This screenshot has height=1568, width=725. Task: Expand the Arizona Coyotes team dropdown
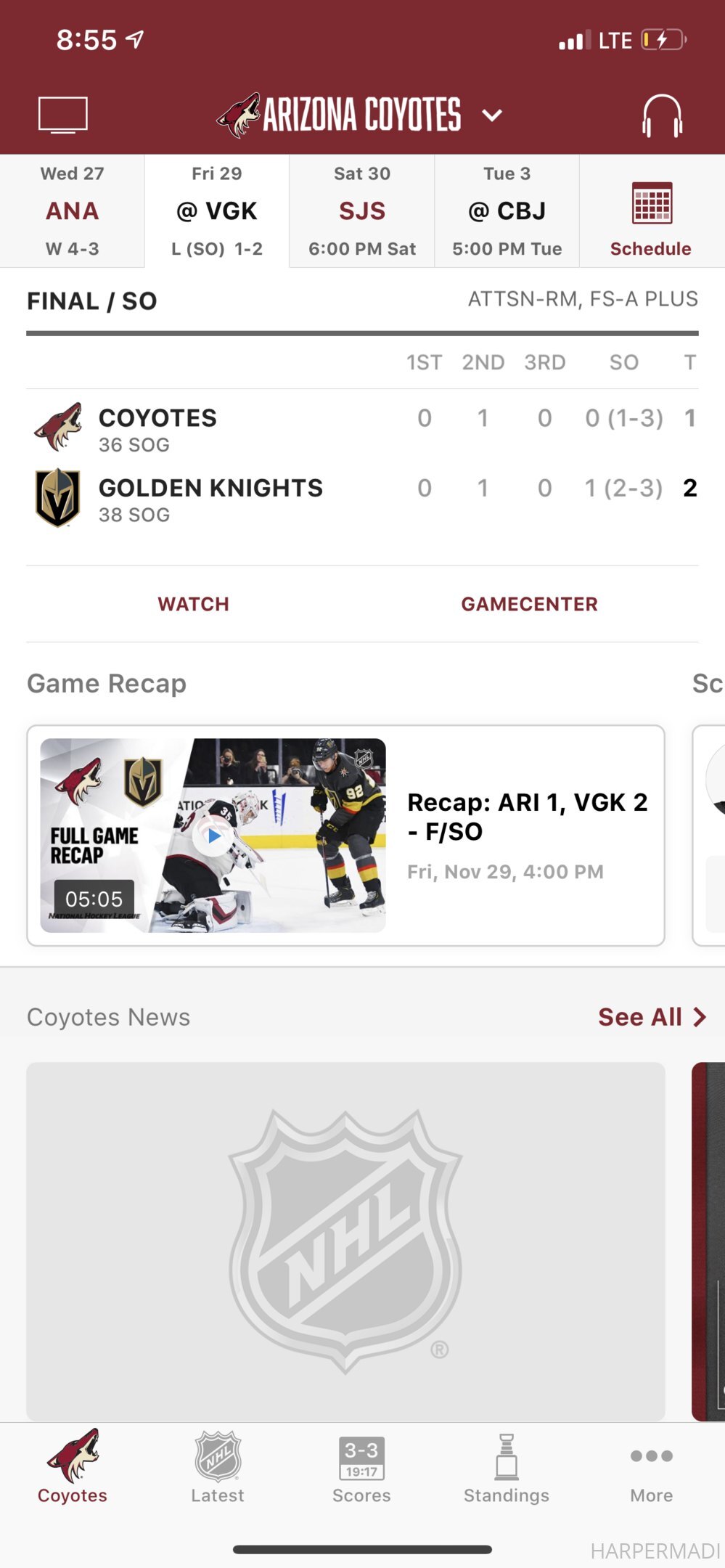(x=492, y=115)
